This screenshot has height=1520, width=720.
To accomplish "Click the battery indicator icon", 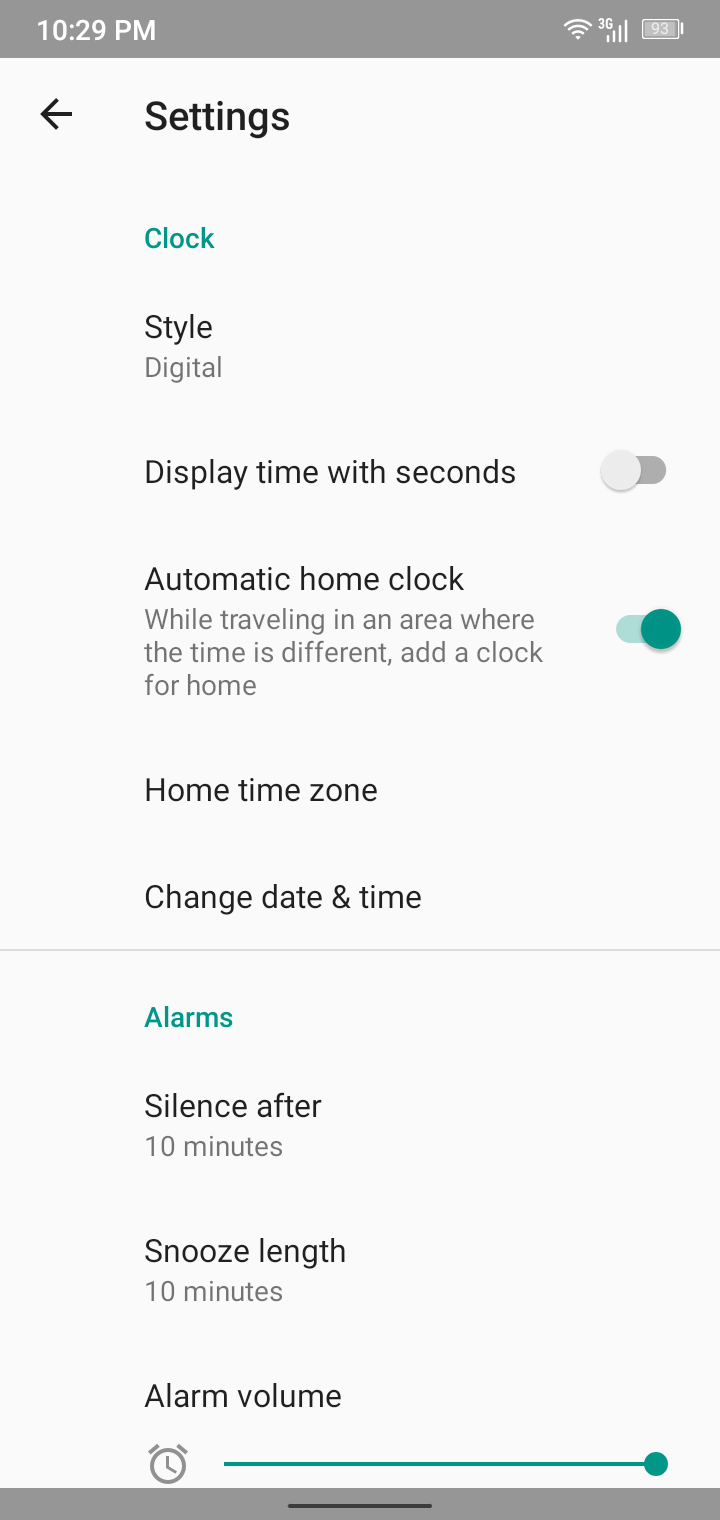I will 660,29.
